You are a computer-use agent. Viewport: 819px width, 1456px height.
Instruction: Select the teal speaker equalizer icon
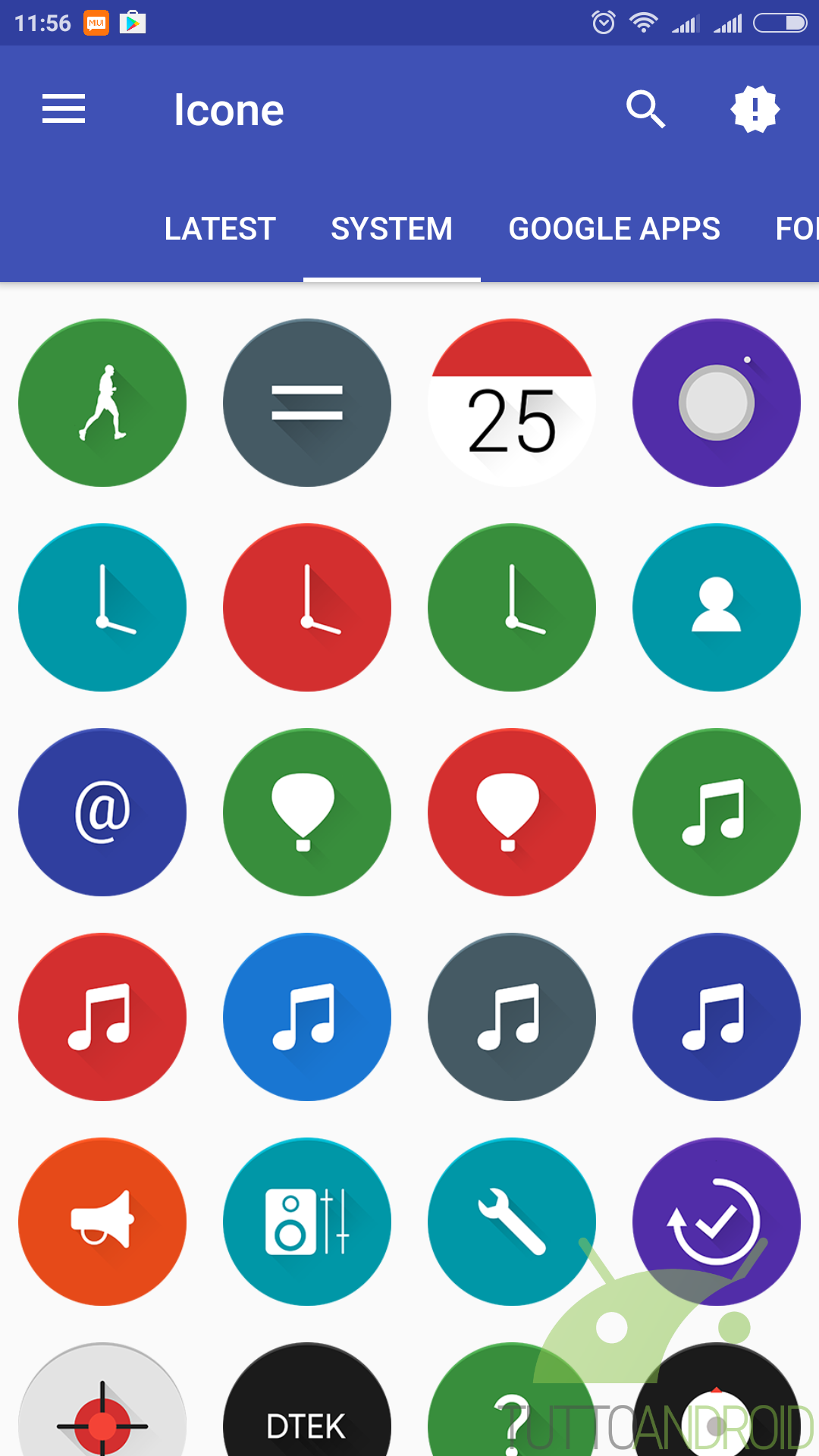tap(307, 1222)
